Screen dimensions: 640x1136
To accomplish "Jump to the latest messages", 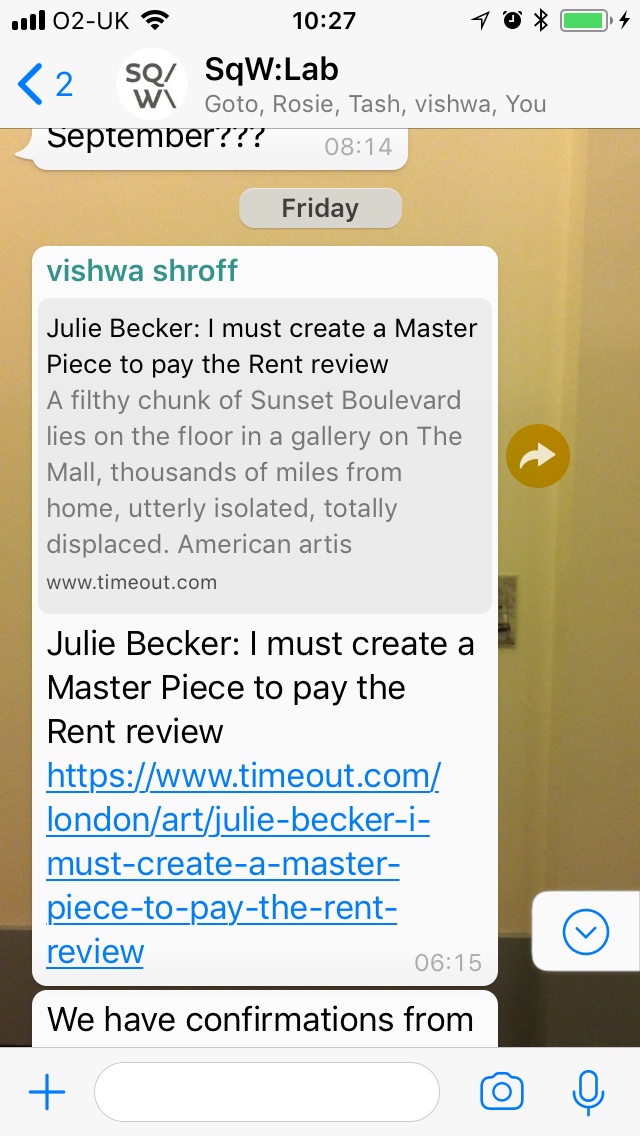I will click(x=586, y=932).
